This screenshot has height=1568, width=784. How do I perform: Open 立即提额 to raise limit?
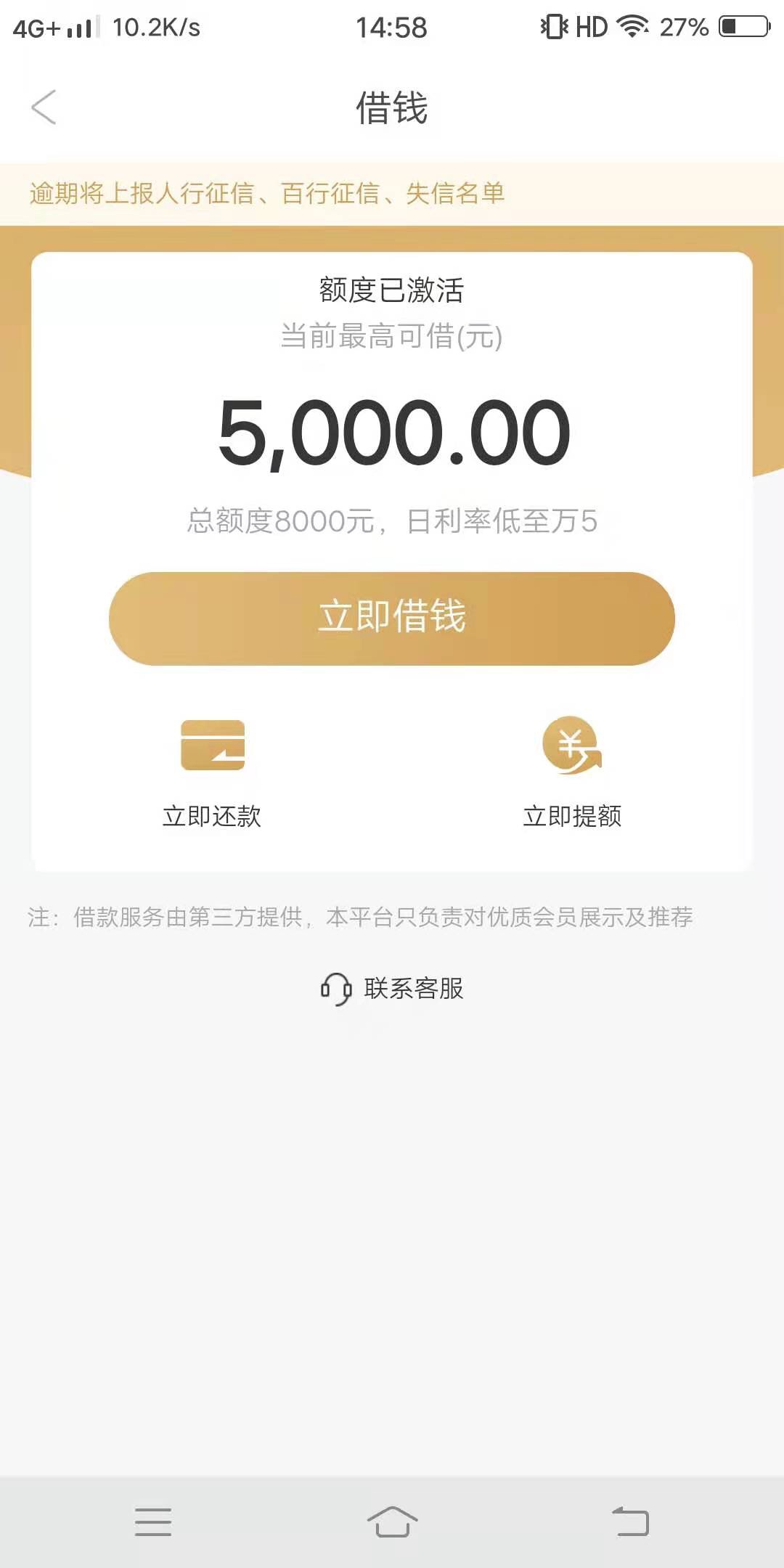[x=572, y=774]
